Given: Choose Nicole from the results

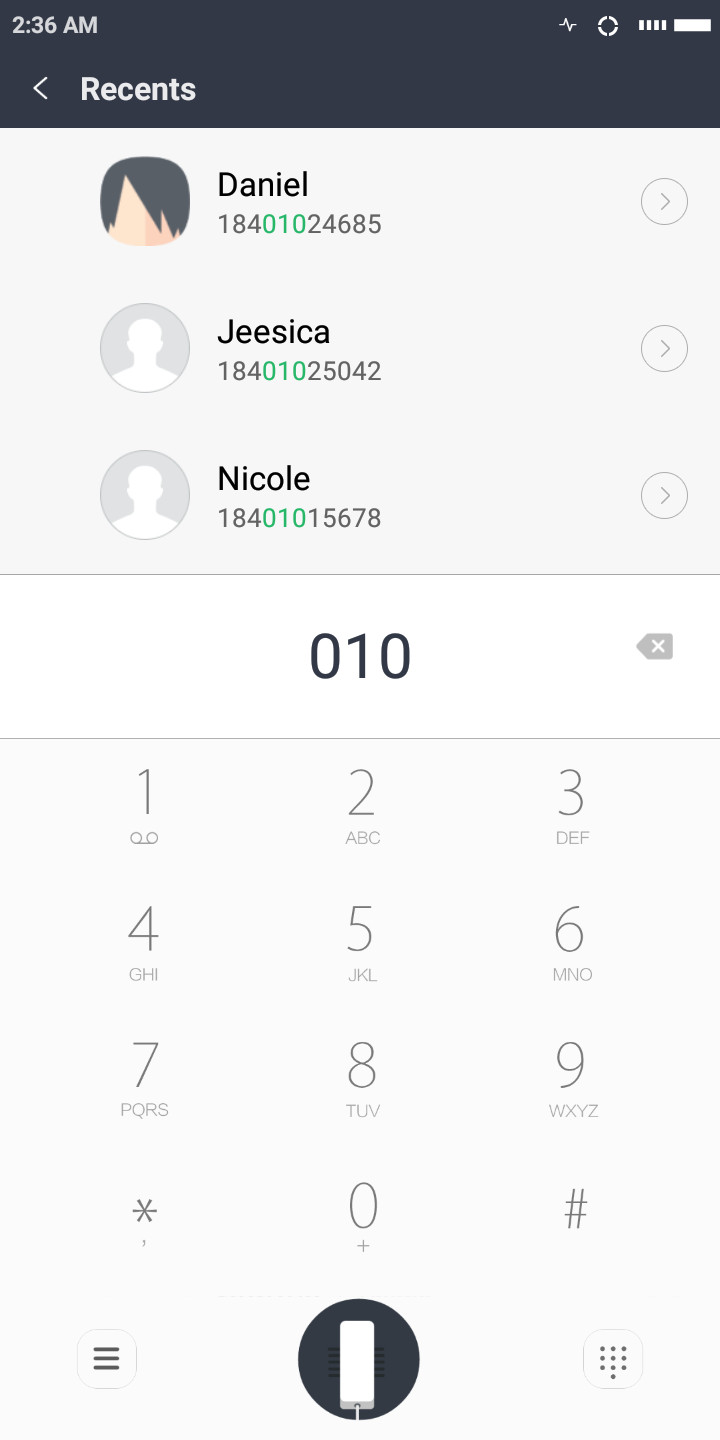Looking at the screenshot, I should click(360, 496).
